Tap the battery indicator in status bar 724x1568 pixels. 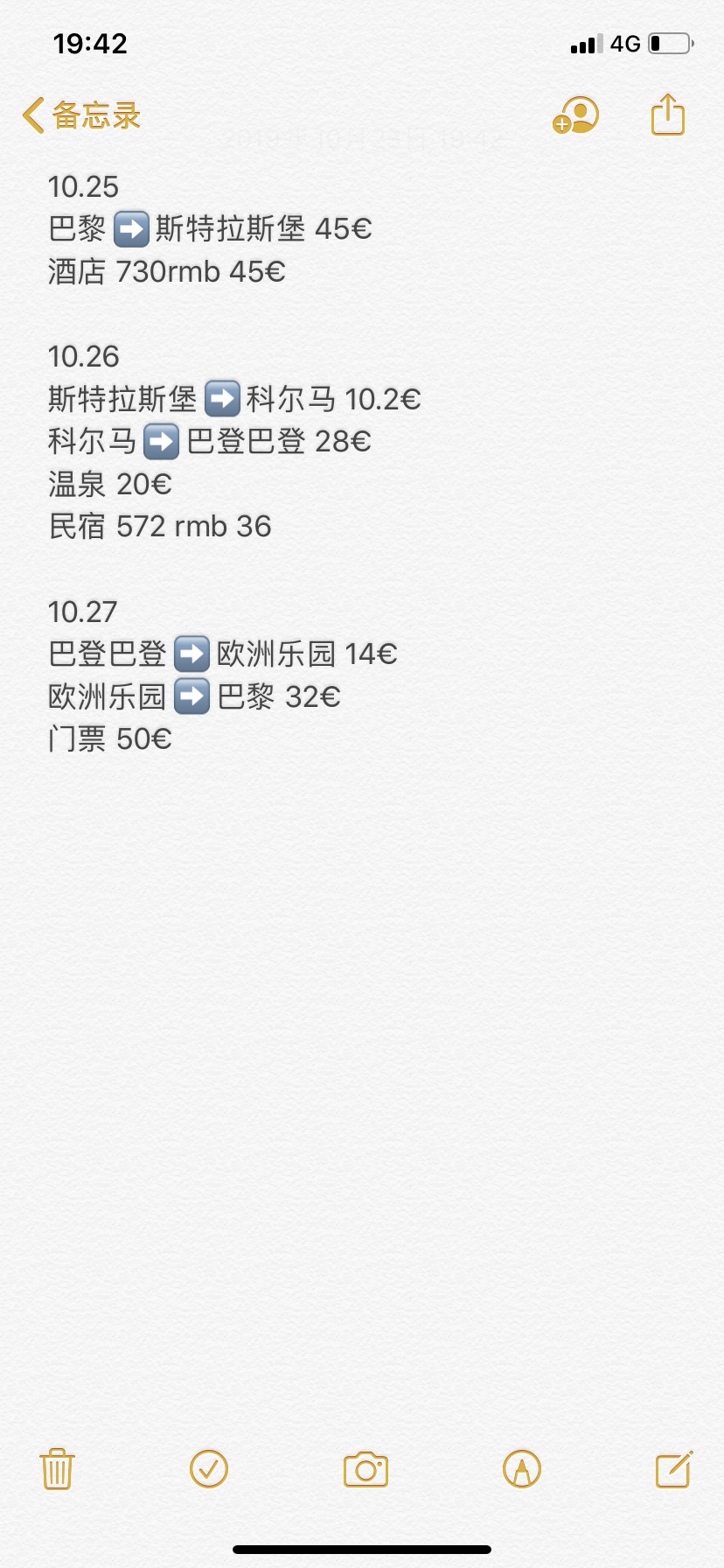668,43
